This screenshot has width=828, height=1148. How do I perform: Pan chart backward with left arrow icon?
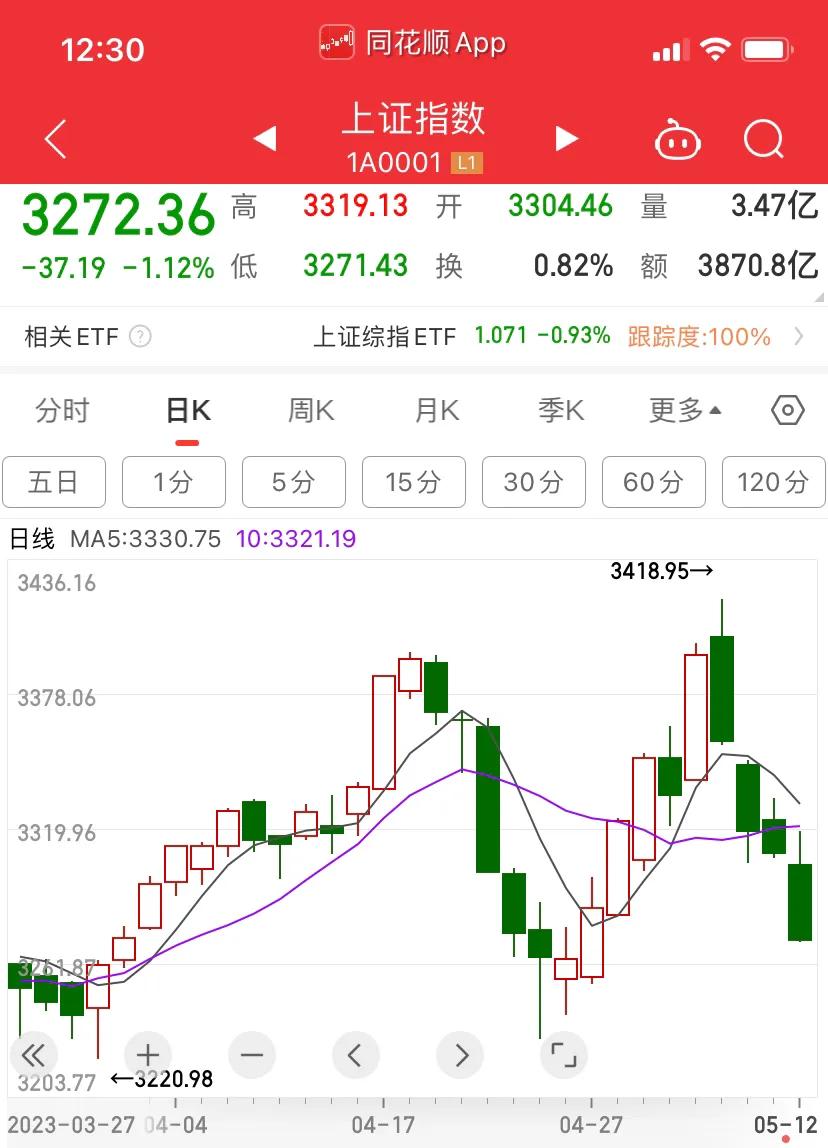pyautogui.click(x=356, y=1055)
